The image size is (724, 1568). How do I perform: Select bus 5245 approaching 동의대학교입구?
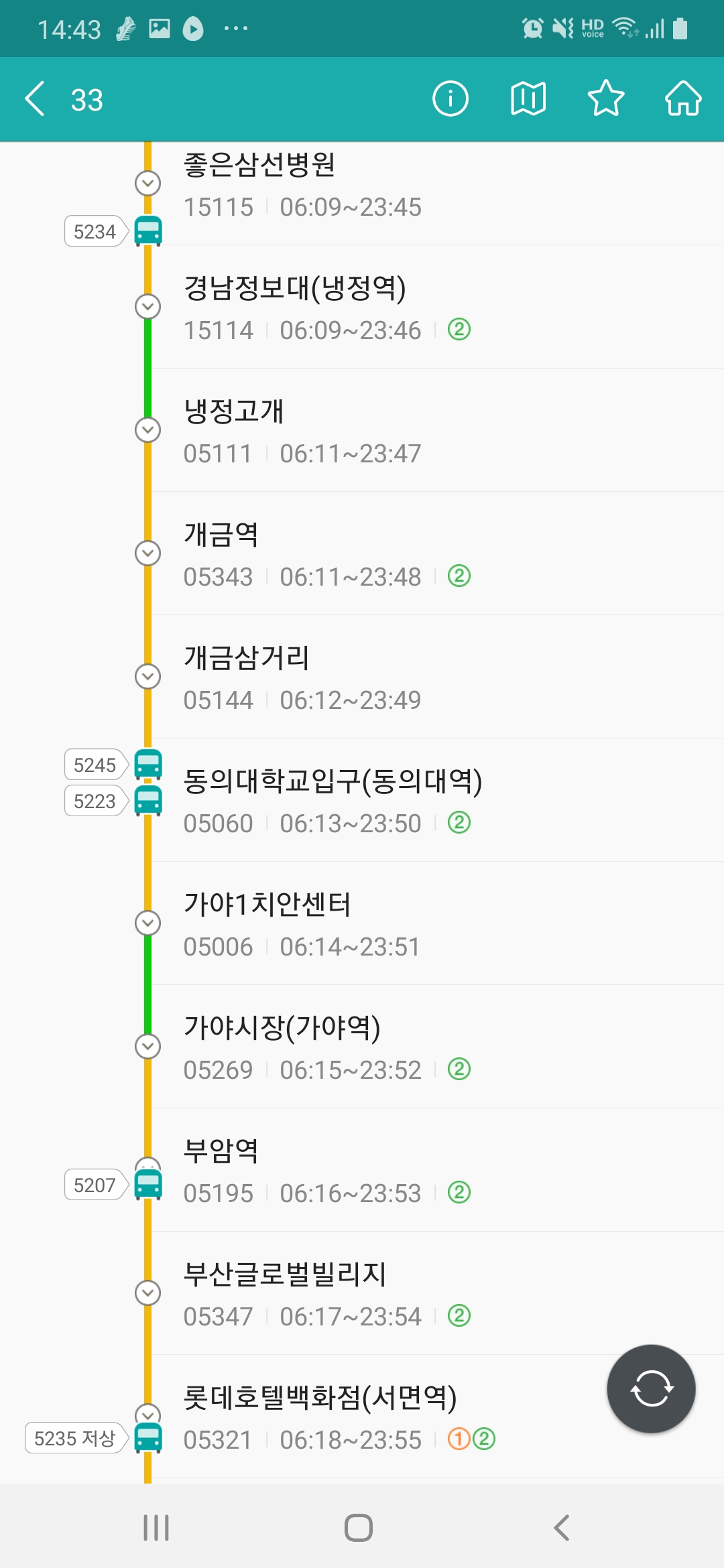coord(147,764)
